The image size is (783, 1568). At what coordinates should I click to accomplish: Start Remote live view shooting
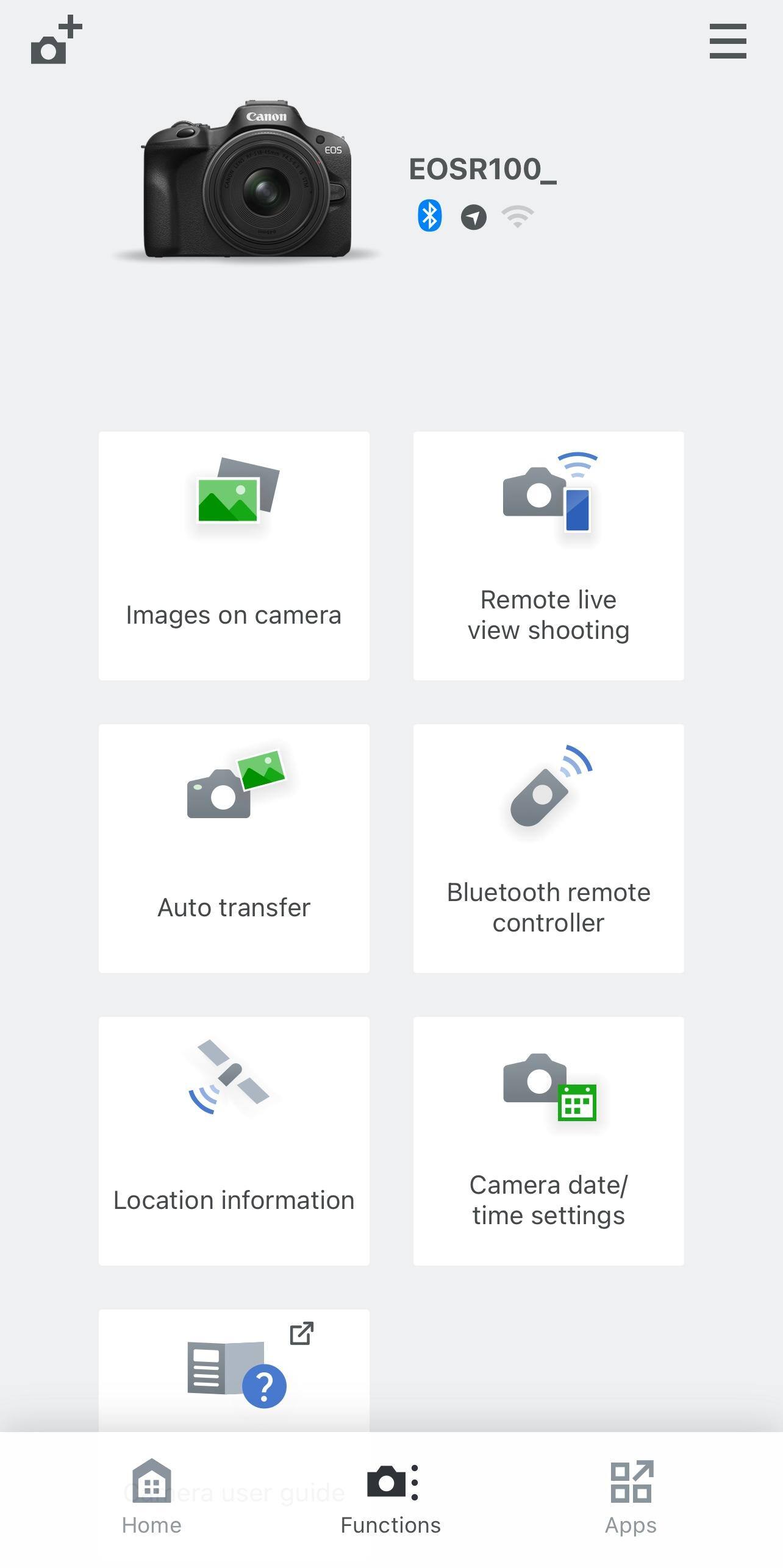pos(548,555)
